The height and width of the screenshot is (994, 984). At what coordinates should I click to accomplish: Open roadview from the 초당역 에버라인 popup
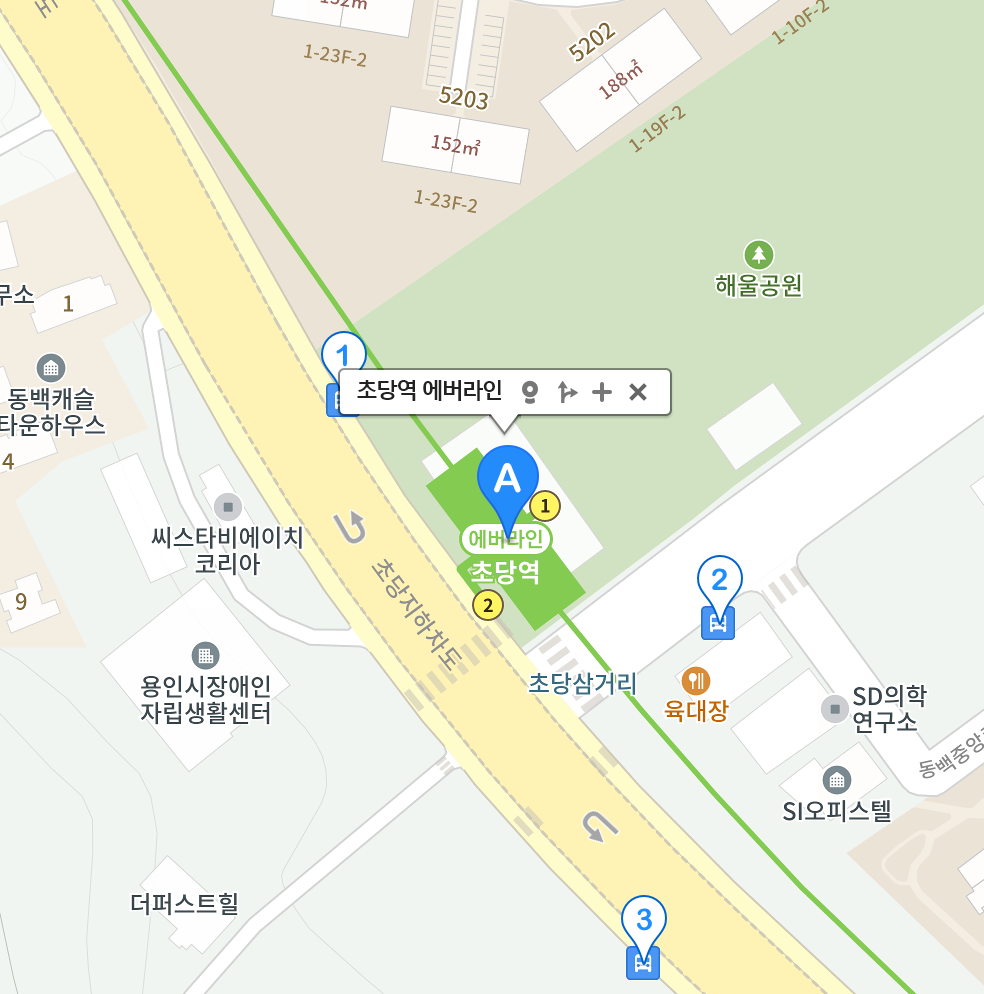pos(530,392)
